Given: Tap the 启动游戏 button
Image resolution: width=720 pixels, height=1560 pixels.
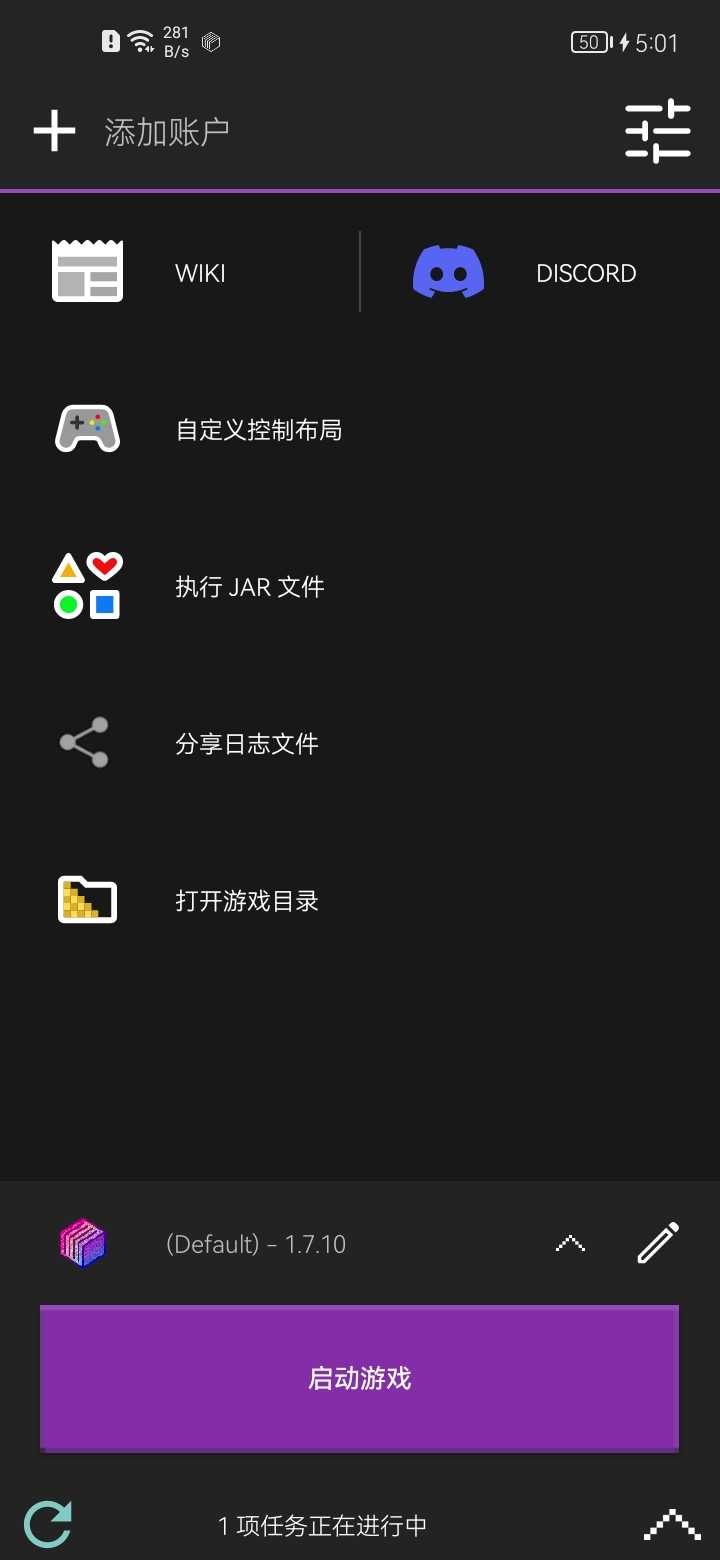Looking at the screenshot, I should pyautogui.click(x=360, y=1378).
